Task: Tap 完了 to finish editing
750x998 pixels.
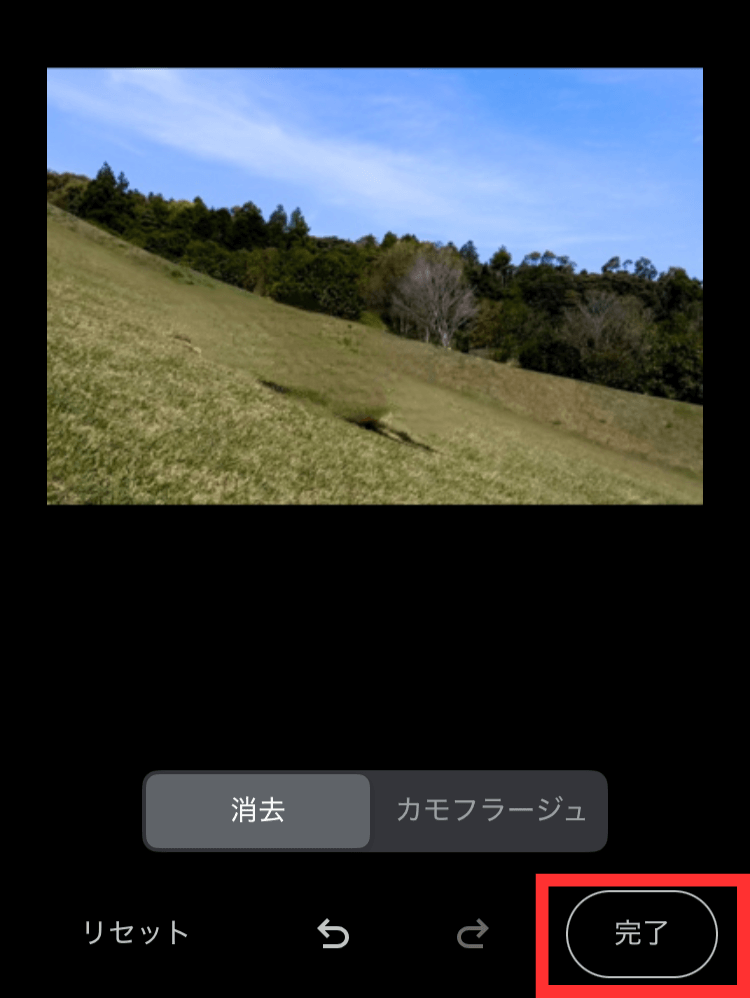Action: pyautogui.click(x=641, y=934)
